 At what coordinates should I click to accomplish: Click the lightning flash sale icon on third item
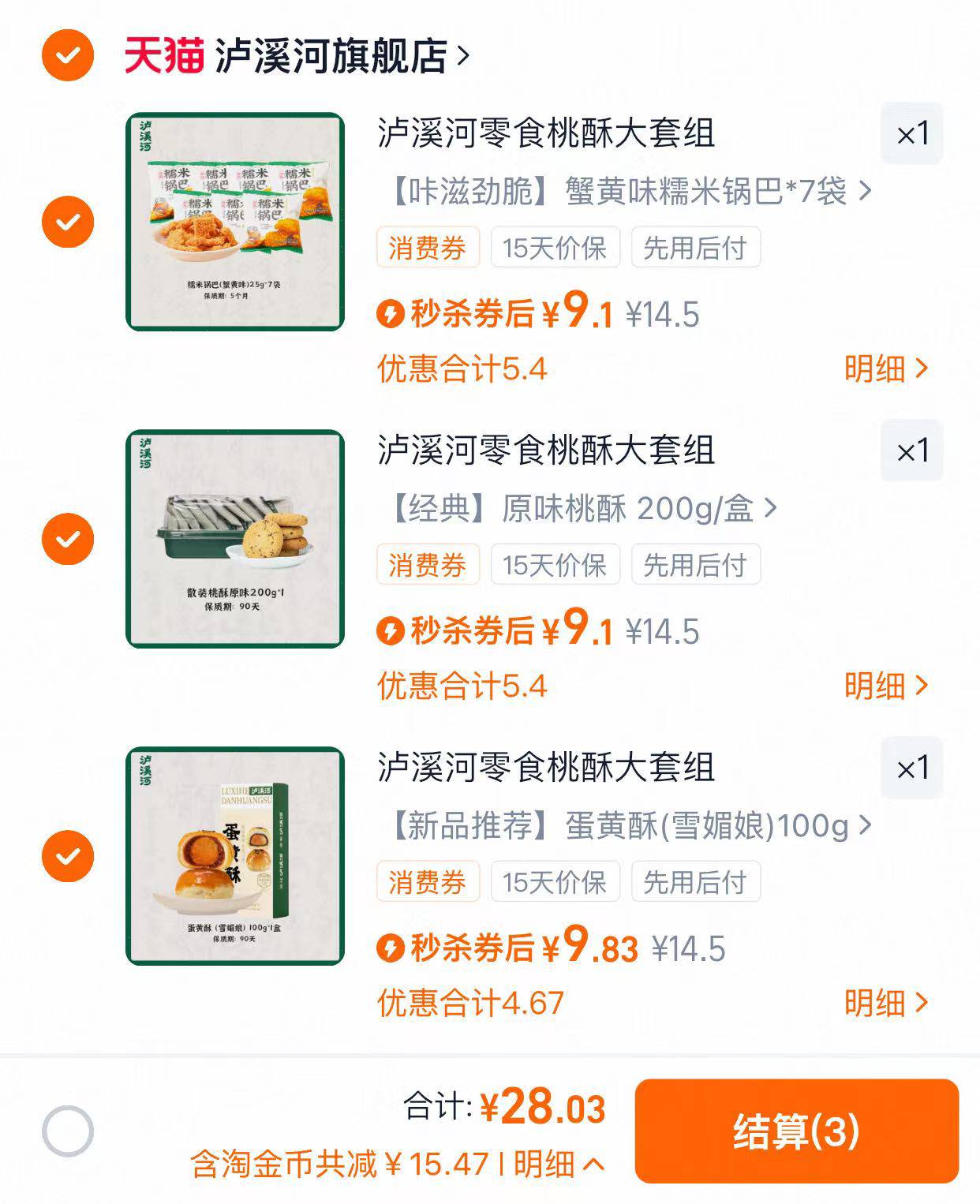pos(391,949)
